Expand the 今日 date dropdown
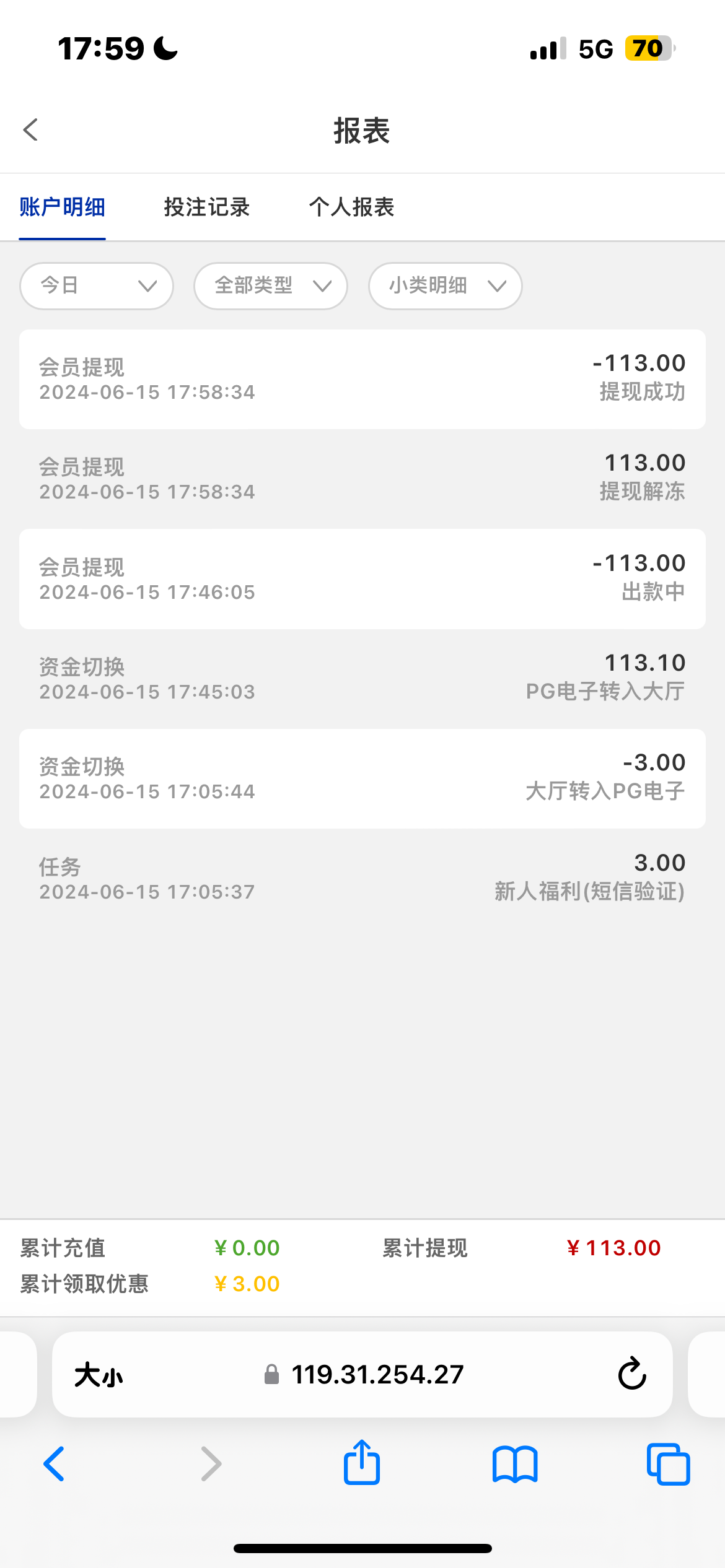725x1568 pixels. click(x=97, y=285)
